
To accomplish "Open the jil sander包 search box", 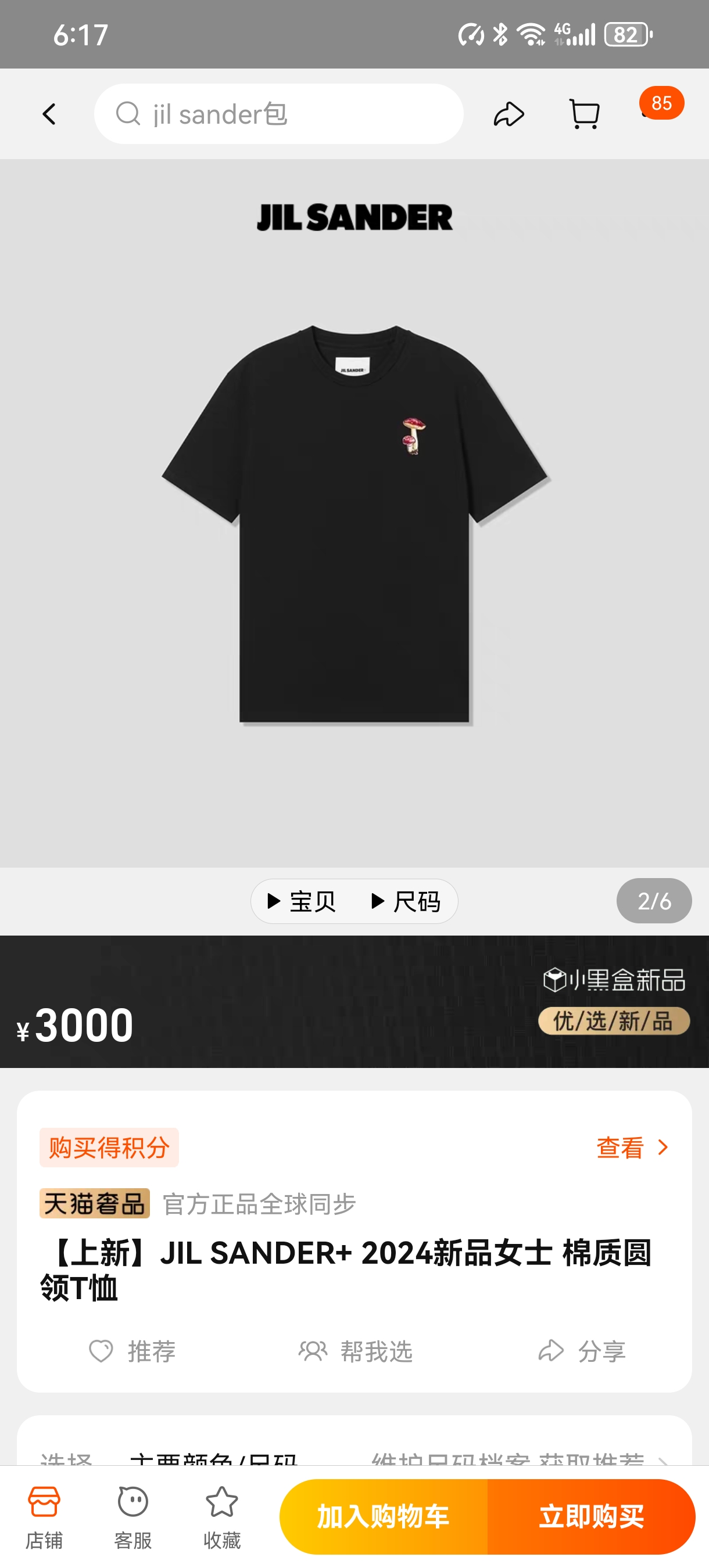I will (x=278, y=114).
